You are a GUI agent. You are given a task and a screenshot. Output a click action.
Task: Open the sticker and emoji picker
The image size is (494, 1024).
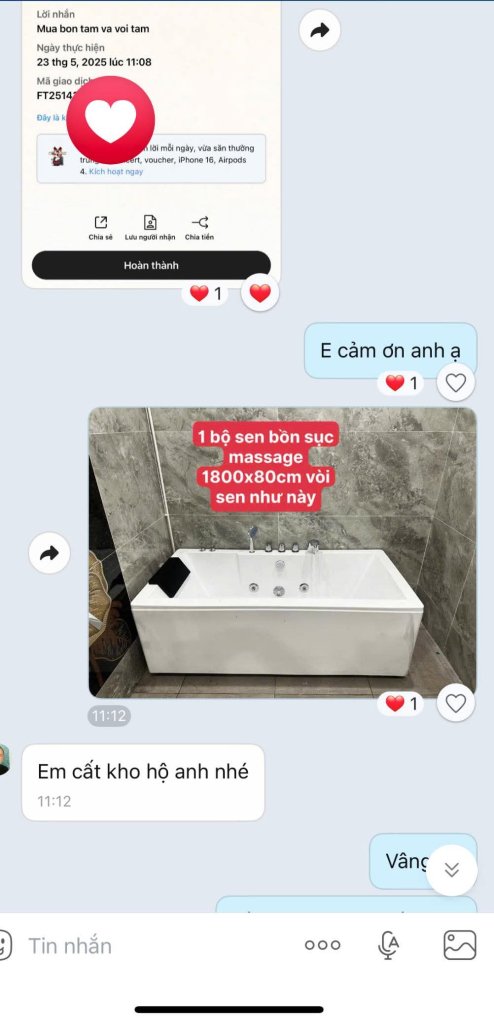pyautogui.click(x=4, y=945)
